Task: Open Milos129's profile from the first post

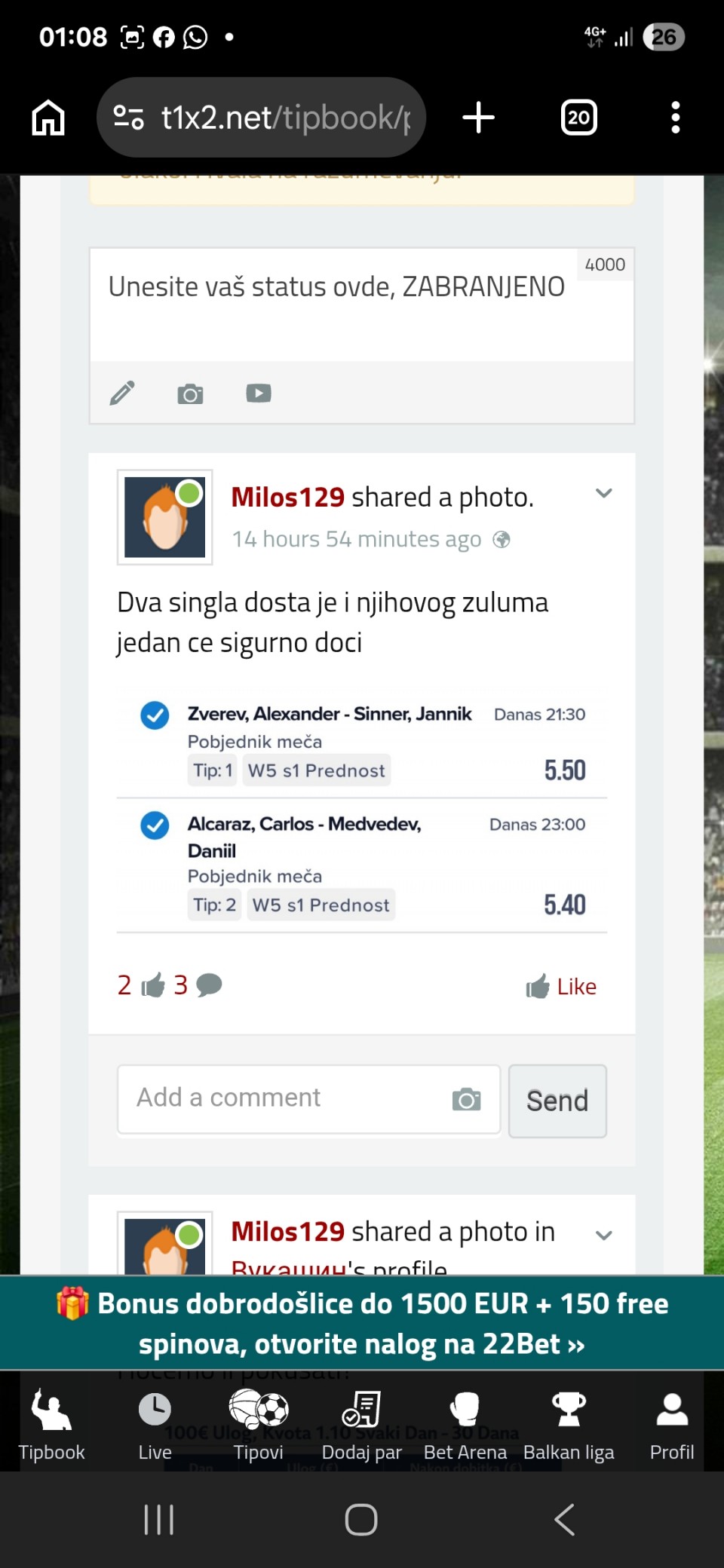Action: pos(287,498)
